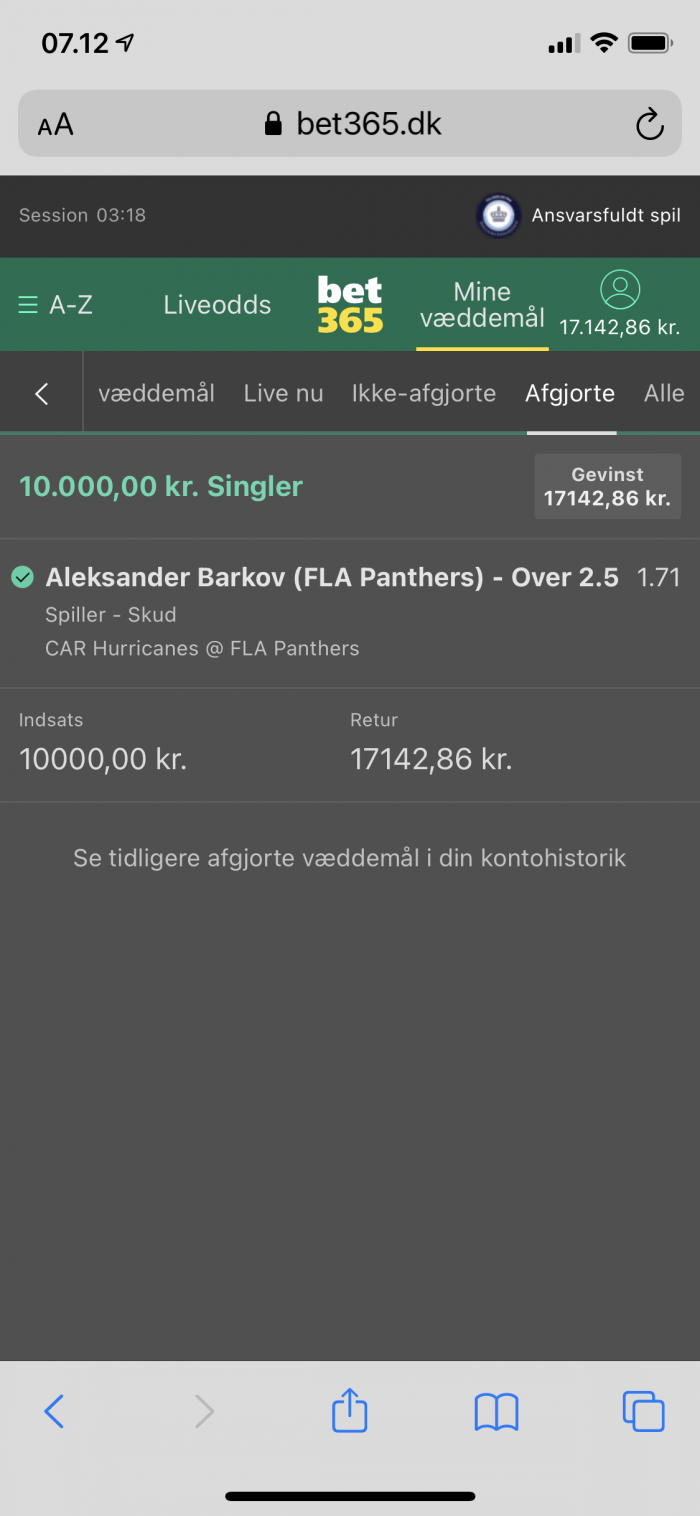
Task: Show open Safari tabs
Action: 643,1411
